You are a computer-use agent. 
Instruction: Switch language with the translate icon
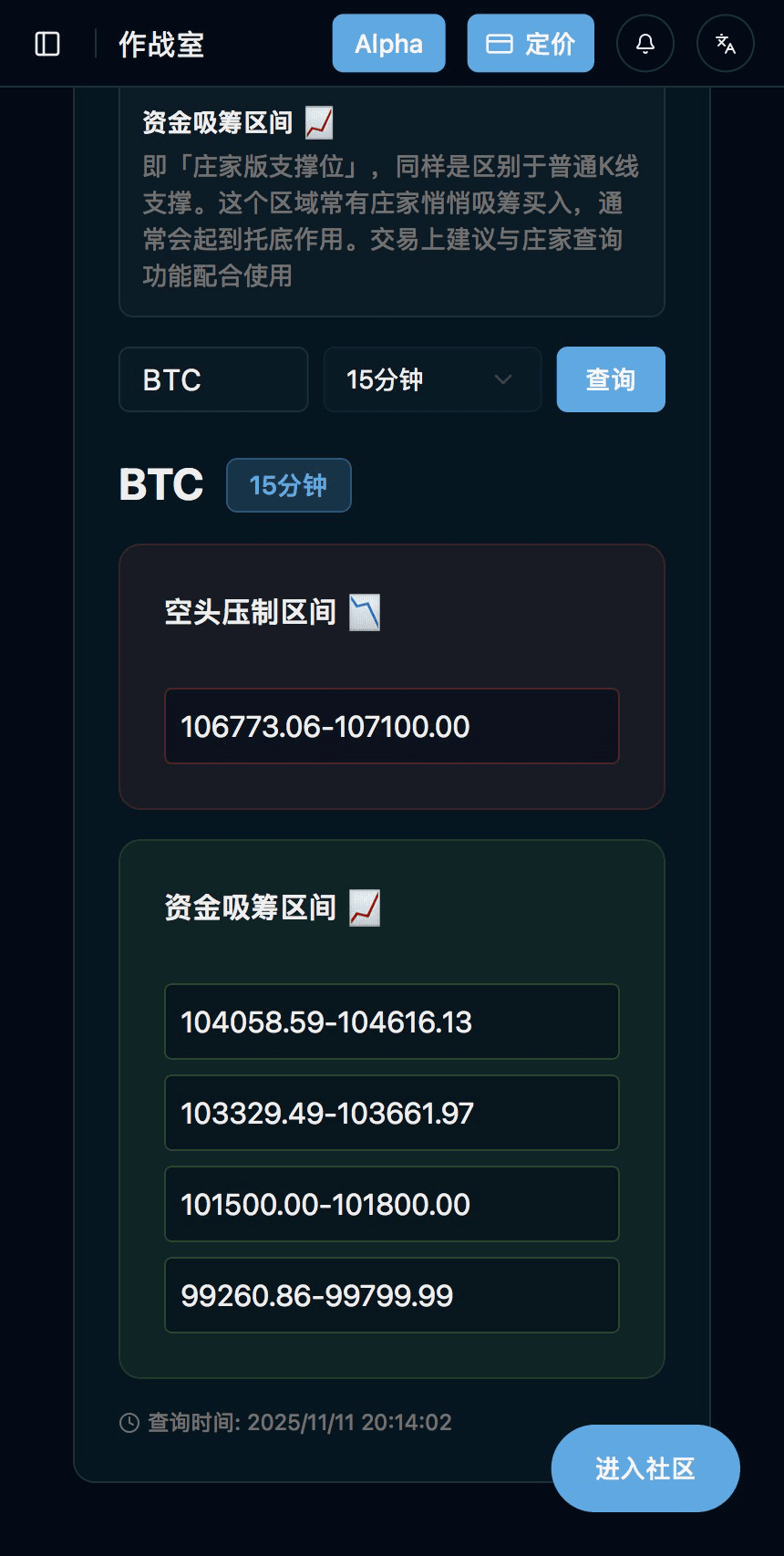click(726, 43)
